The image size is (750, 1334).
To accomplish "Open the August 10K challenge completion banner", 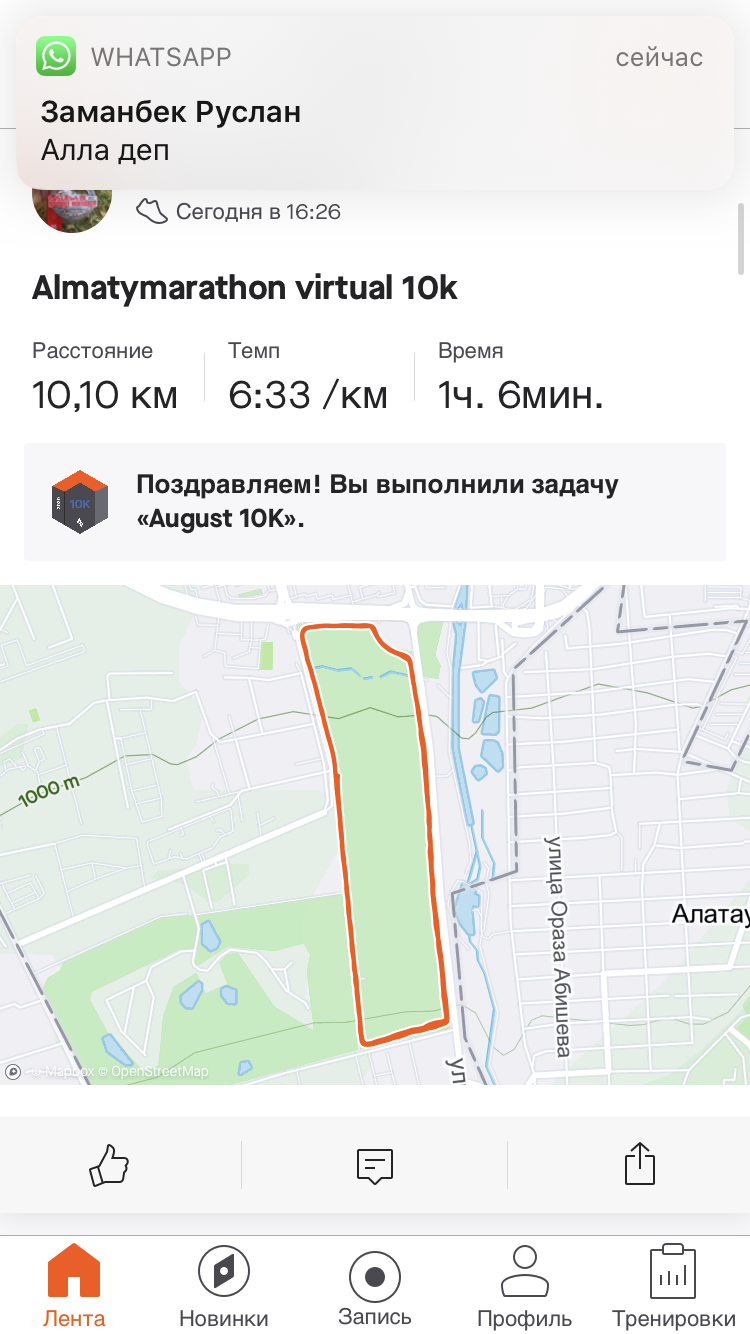I will click(375, 501).
